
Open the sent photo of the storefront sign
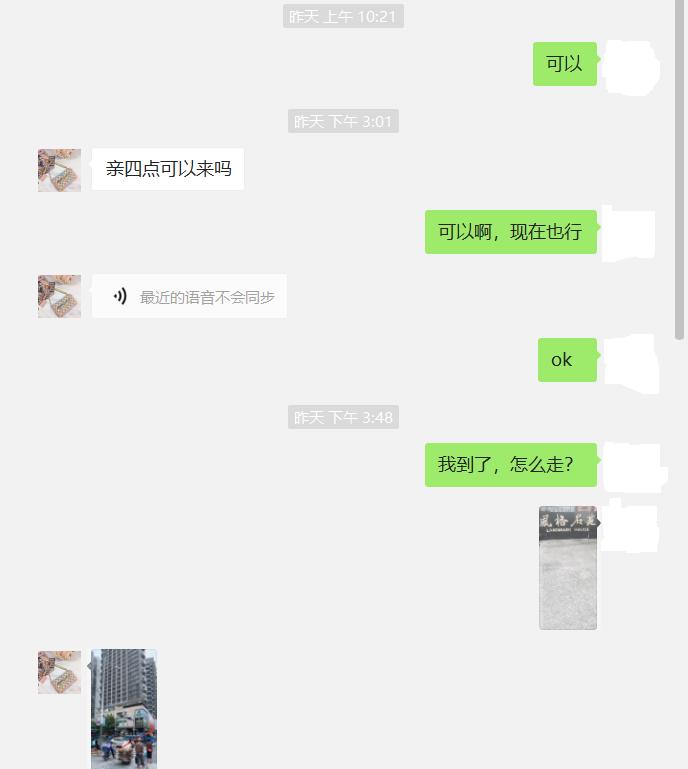[x=567, y=567]
